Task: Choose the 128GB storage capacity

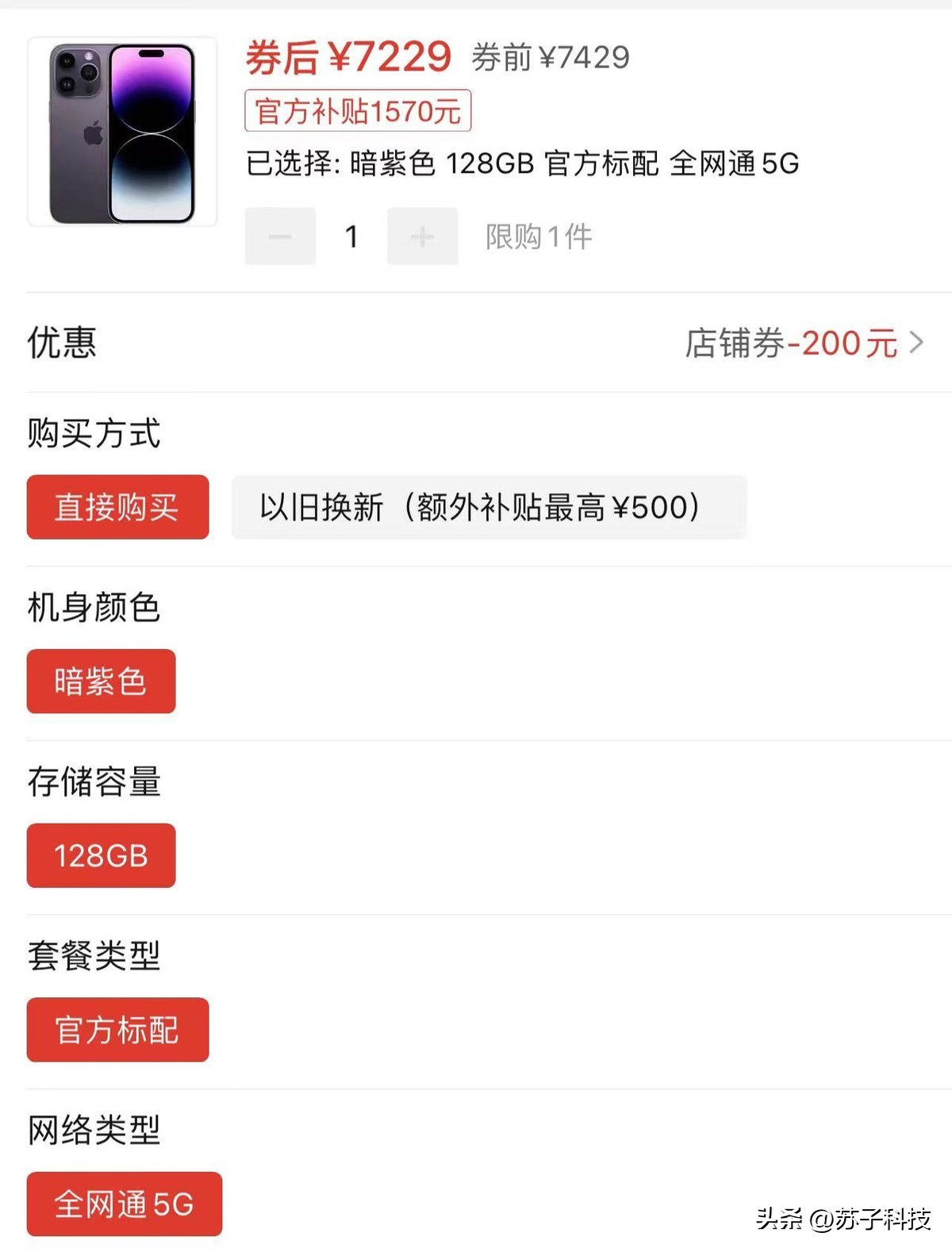Action: [101, 855]
